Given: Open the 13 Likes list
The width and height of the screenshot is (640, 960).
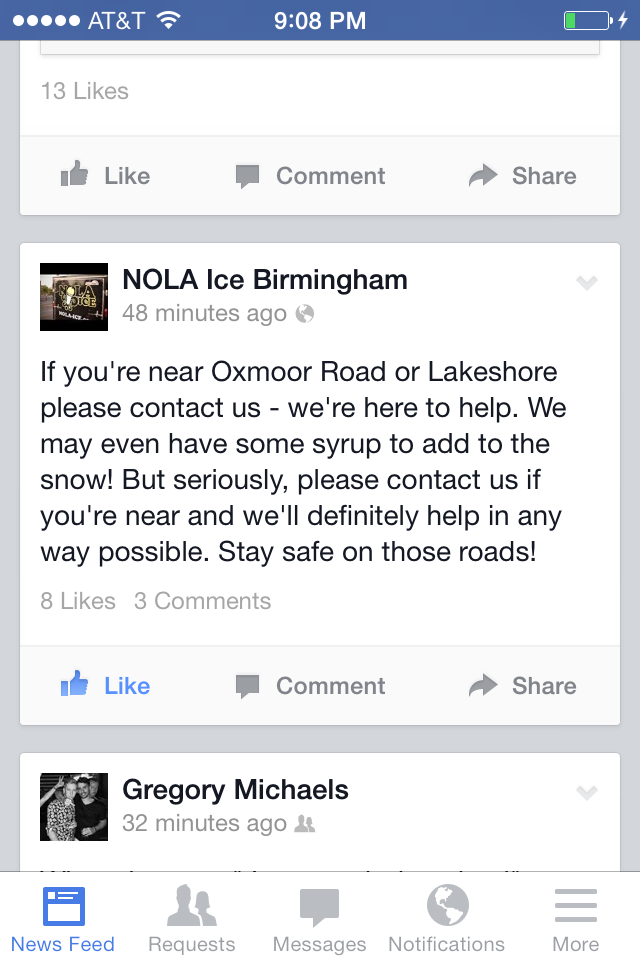Looking at the screenshot, I should click(x=85, y=91).
